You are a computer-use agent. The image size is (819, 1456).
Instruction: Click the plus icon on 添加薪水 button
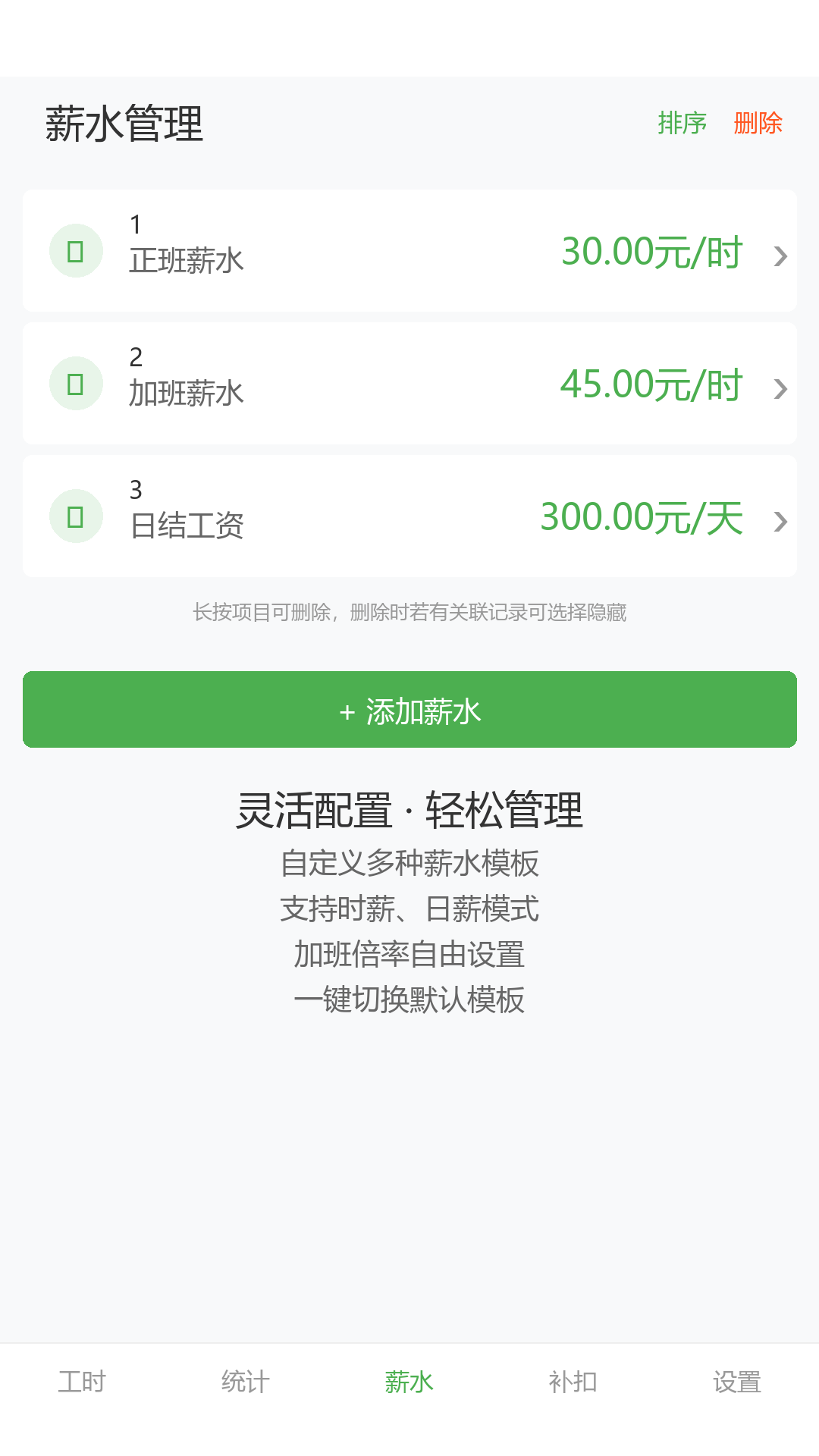pyautogui.click(x=347, y=711)
